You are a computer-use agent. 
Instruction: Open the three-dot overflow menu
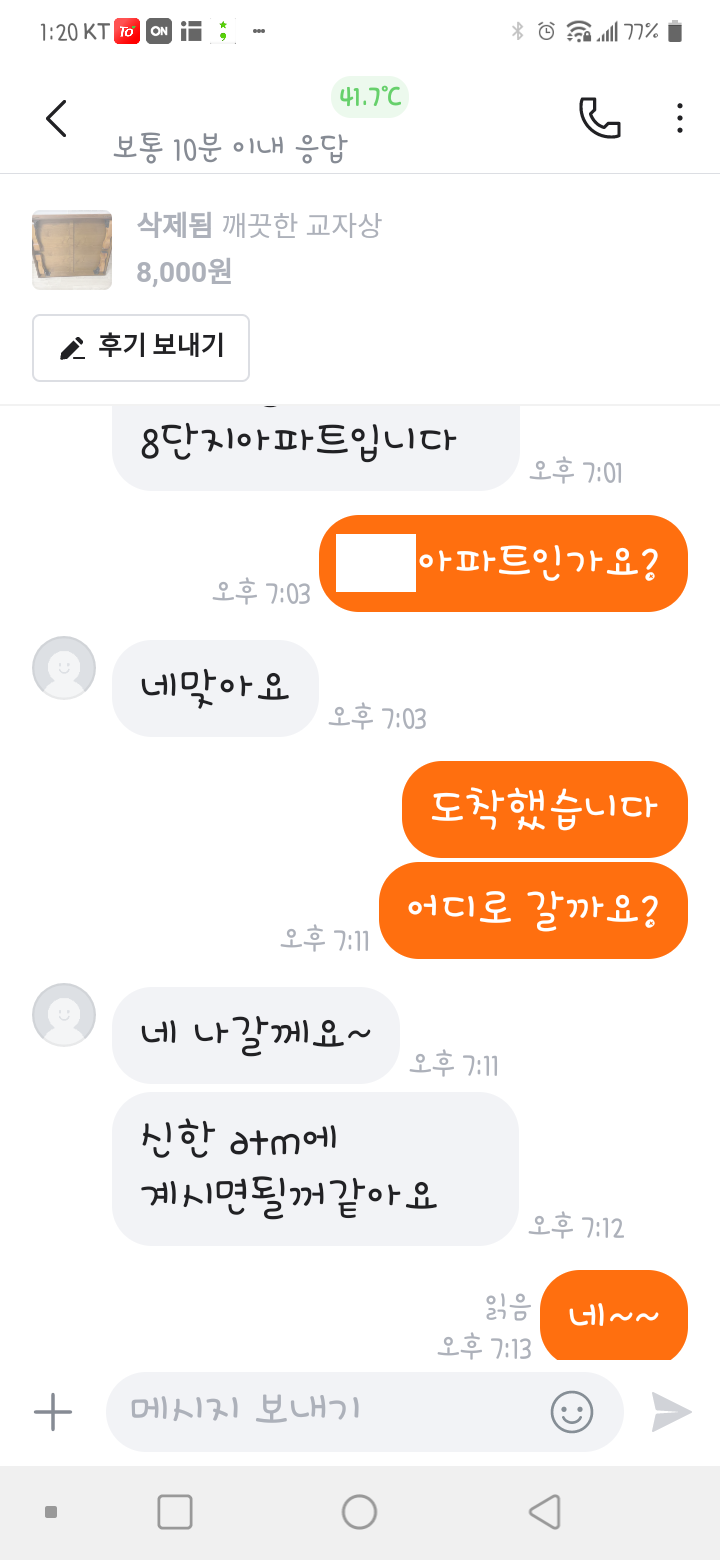pyautogui.click(x=680, y=119)
